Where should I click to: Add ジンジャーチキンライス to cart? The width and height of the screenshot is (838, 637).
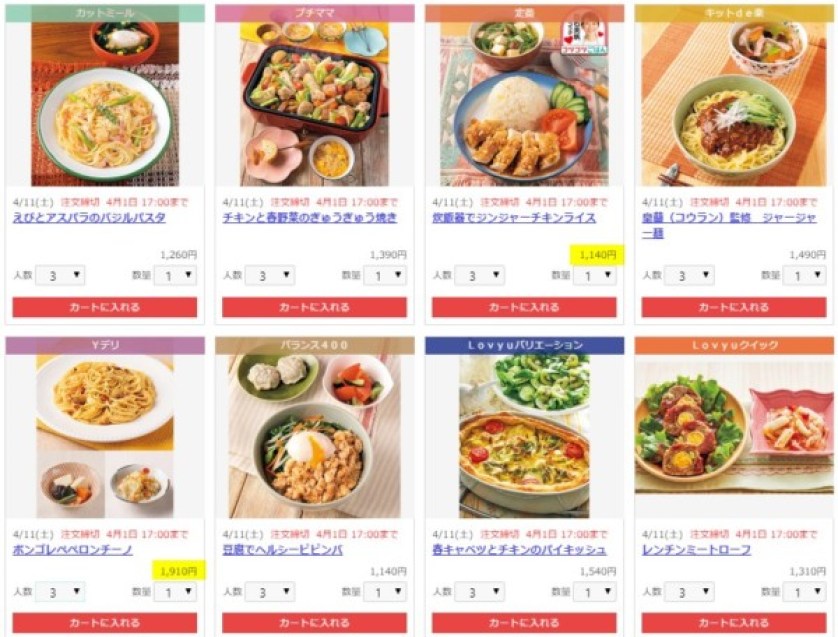point(524,307)
